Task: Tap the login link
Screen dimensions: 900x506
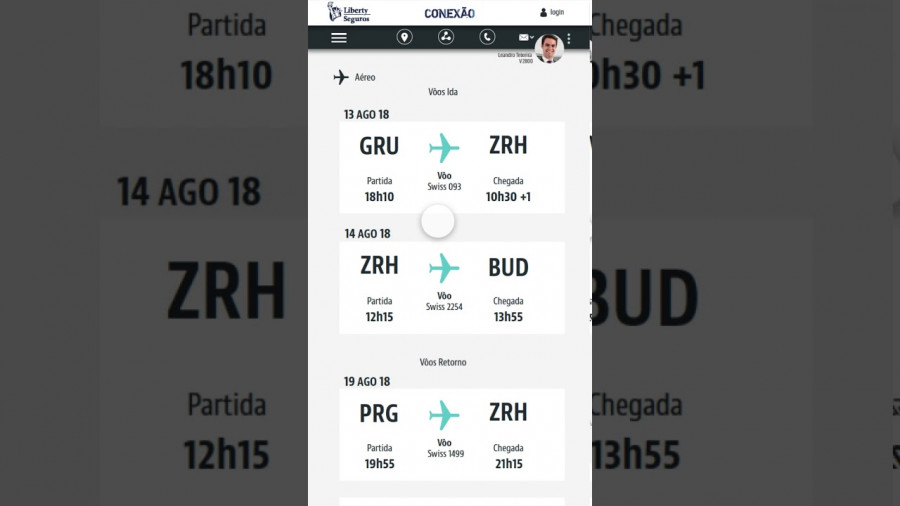Action: pos(552,12)
